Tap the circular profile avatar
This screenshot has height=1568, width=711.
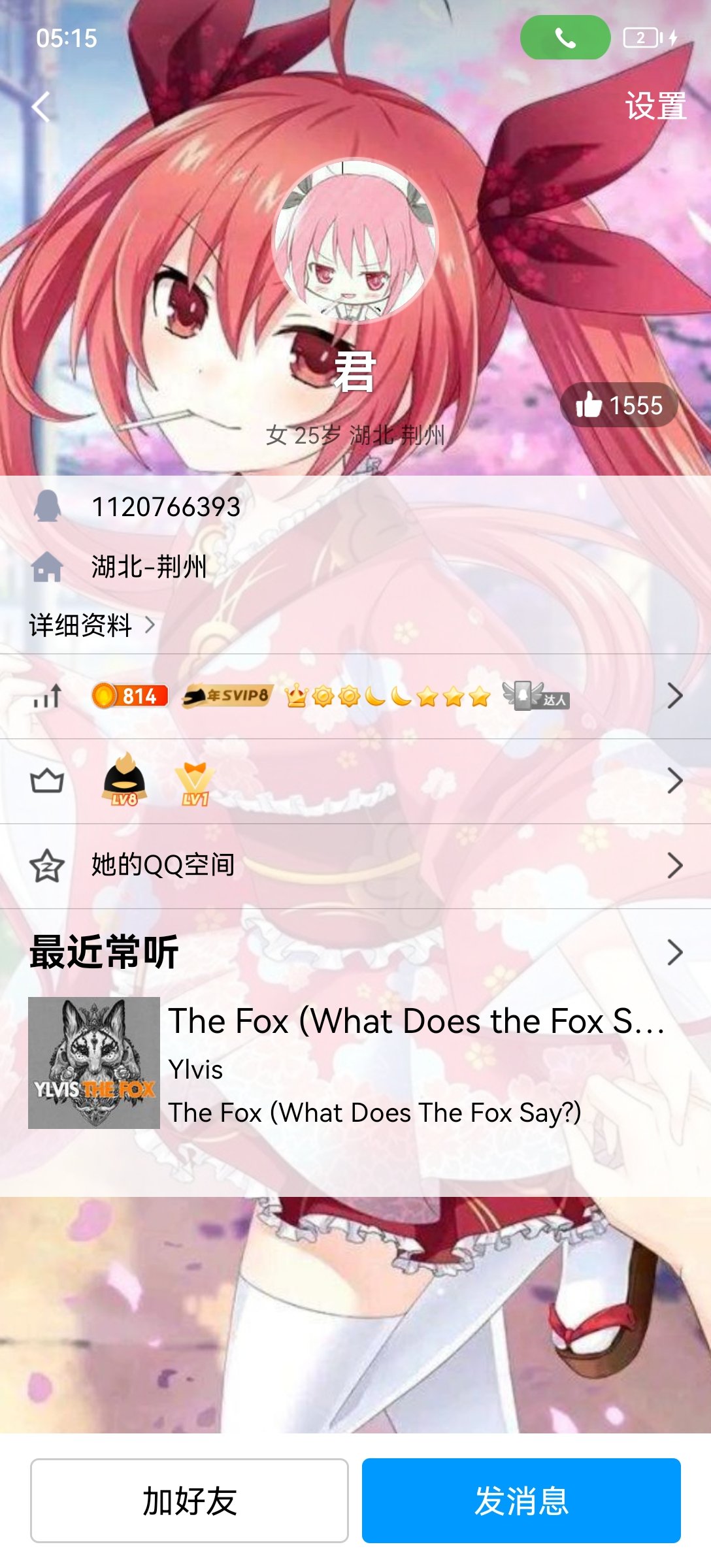(x=355, y=241)
